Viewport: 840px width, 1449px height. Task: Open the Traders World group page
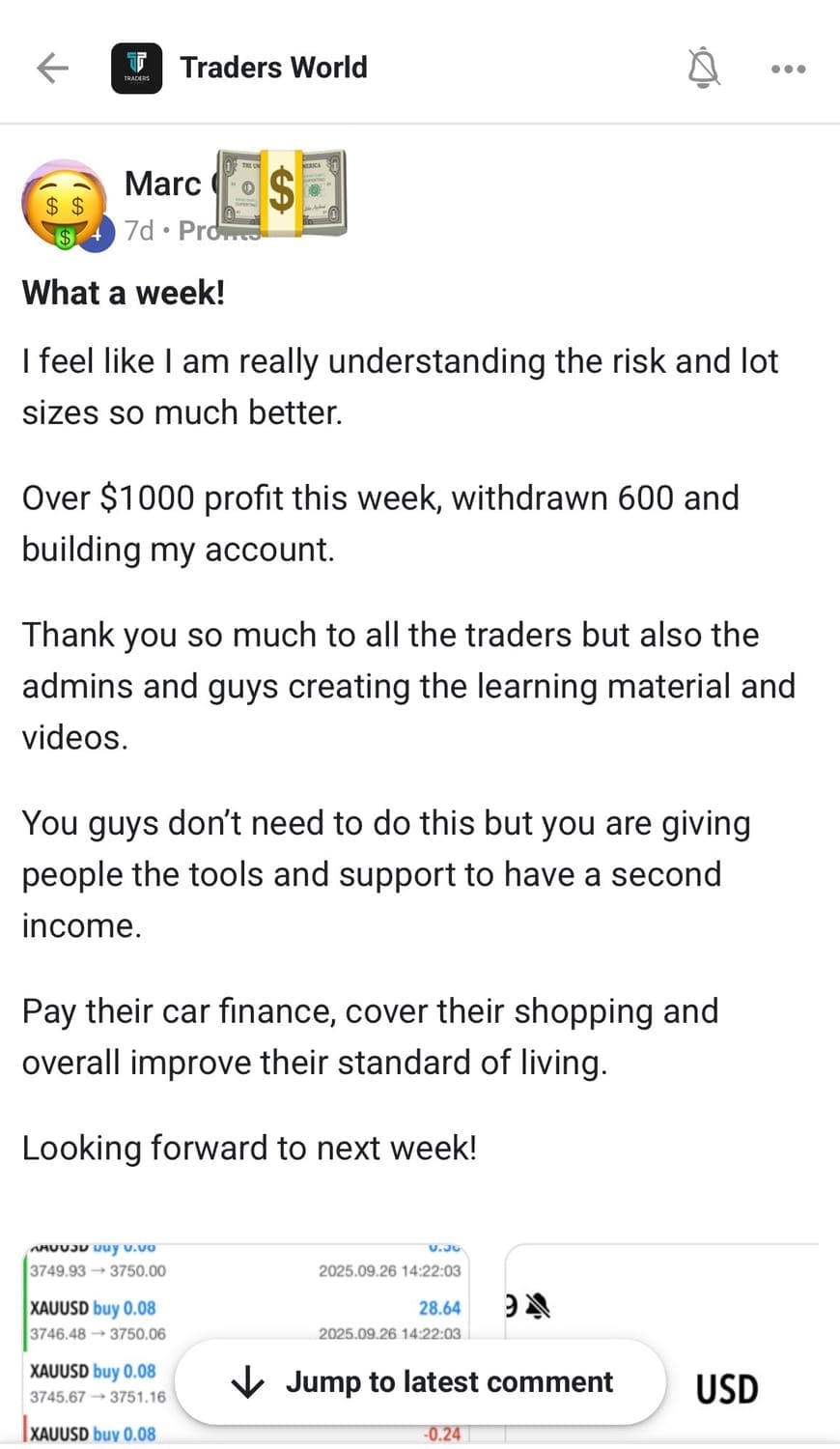coord(272,68)
